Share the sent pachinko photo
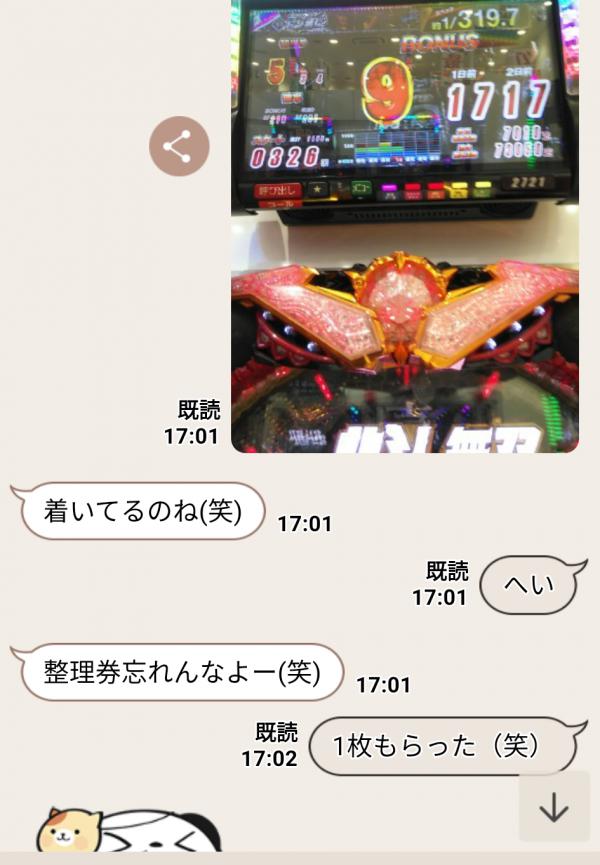The height and width of the screenshot is (865, 600). (x=179, y=147)
